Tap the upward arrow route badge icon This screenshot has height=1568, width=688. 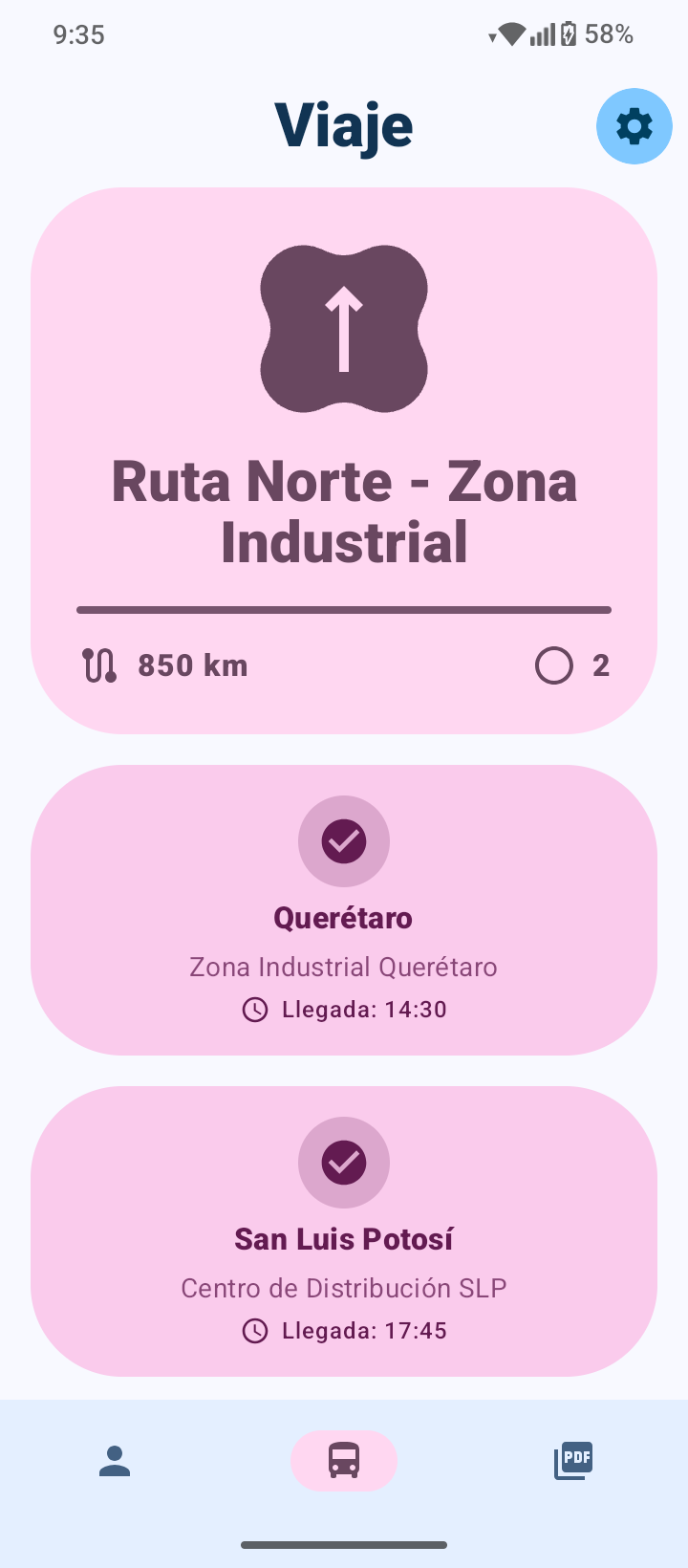coord(344,329)
